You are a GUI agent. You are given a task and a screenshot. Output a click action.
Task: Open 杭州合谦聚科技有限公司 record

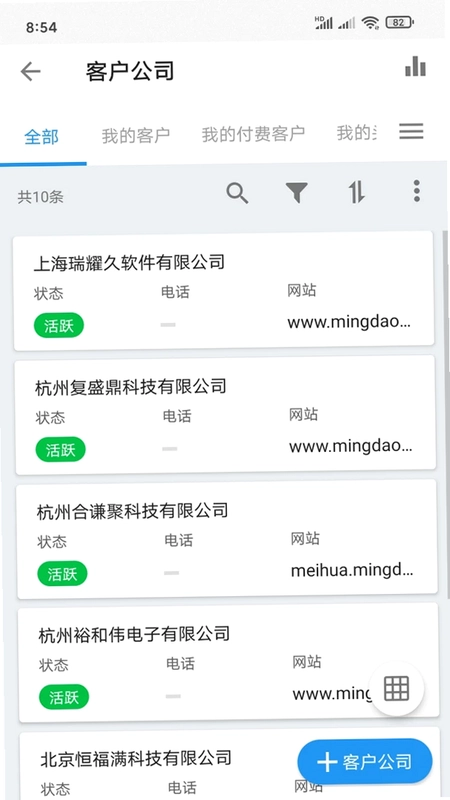[x=227, y=539]
